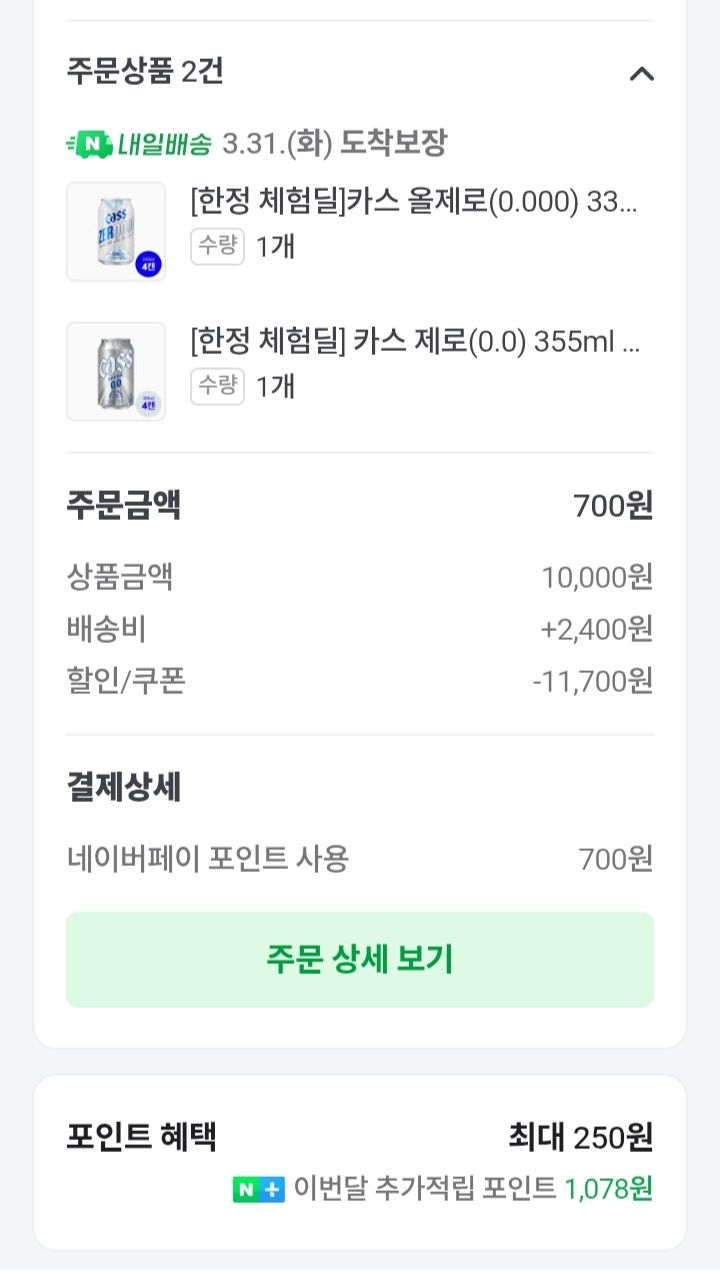Screen dimensions: 720x1274
Task: Open the 카스 제로(0.0) 355ml product
Action: click(x=415, y=343)
